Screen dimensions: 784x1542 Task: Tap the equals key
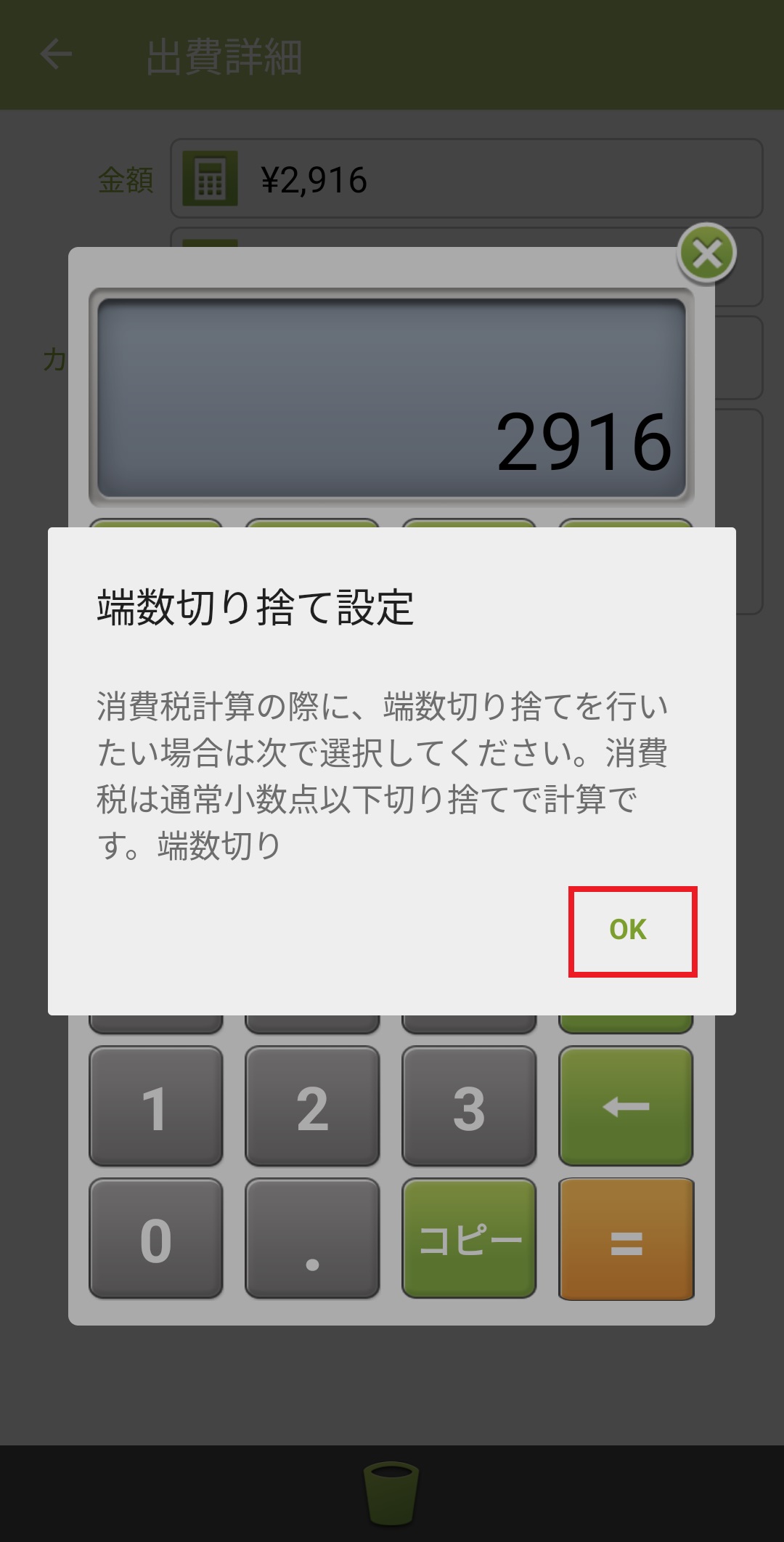[626, 1239]
